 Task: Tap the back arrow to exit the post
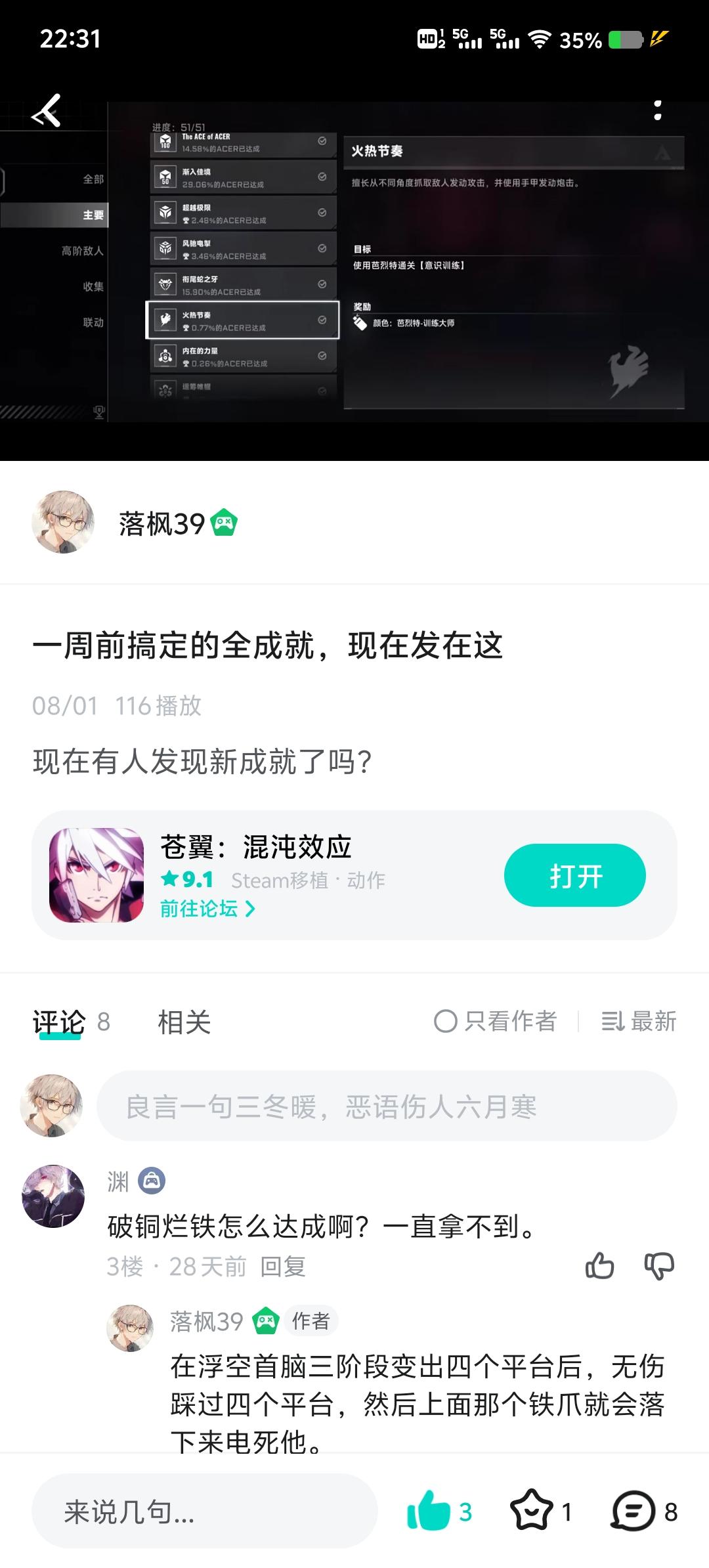(x=47, y=110)
